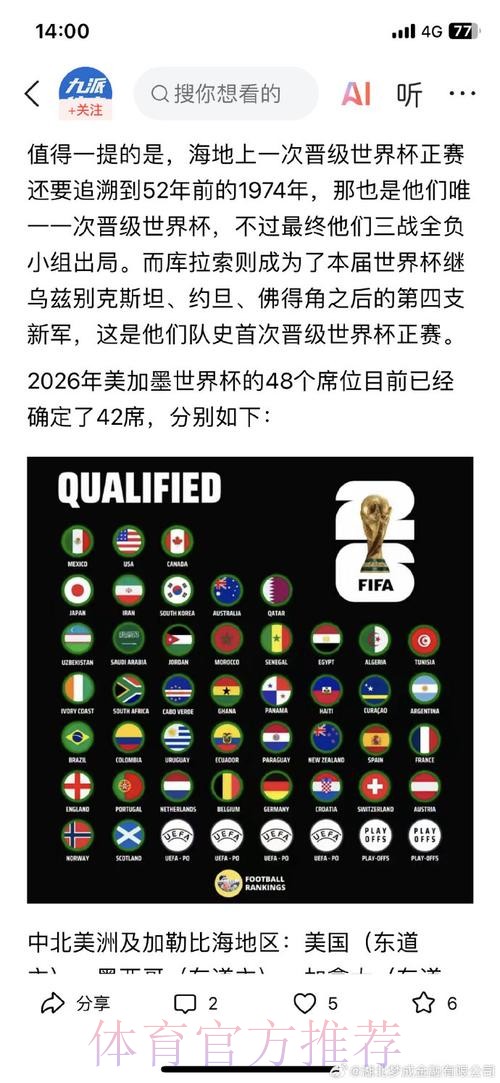The image size is (500, 1083).
Task: Like this article with the heart
Action: click(x=316, y=1003)
